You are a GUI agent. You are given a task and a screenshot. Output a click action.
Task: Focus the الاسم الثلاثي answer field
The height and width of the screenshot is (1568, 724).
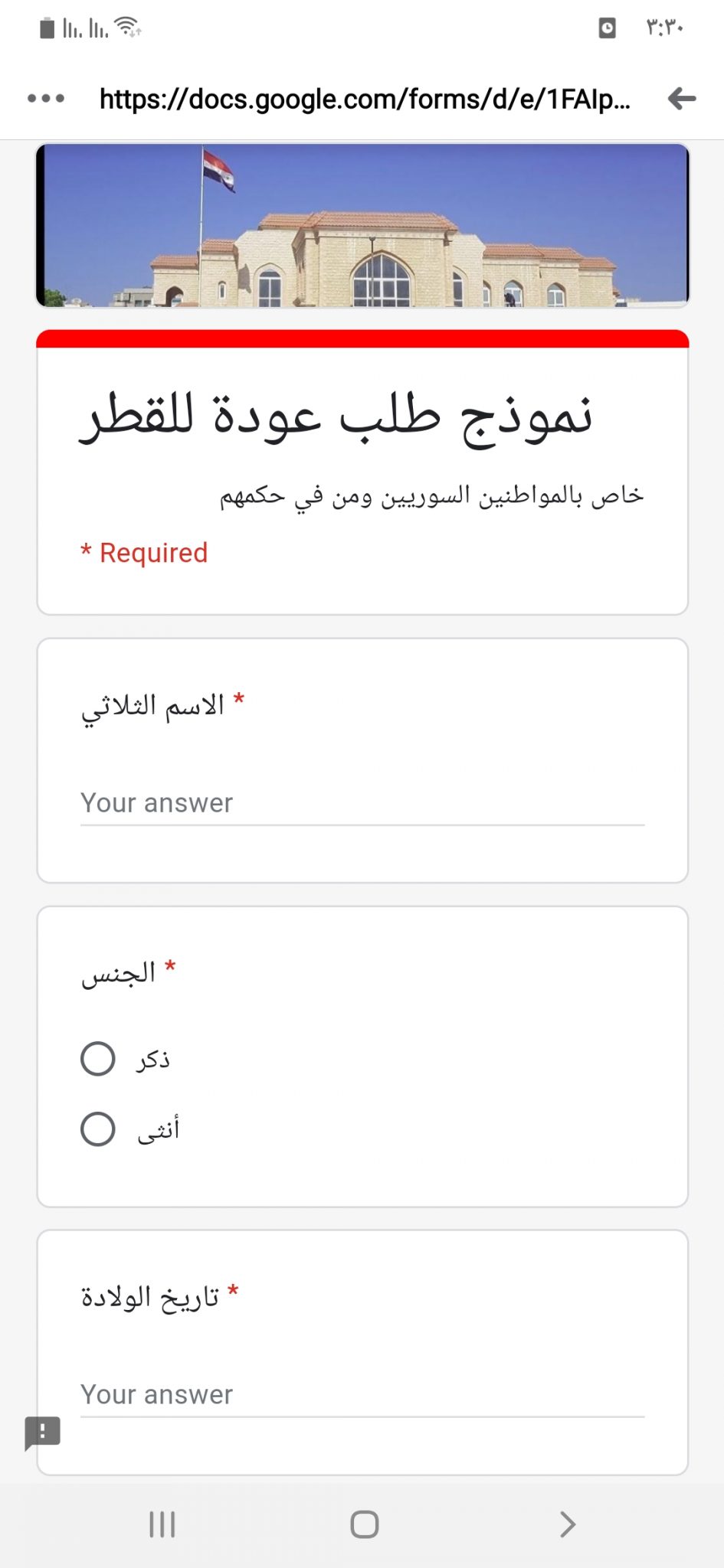tap(362, 804)
